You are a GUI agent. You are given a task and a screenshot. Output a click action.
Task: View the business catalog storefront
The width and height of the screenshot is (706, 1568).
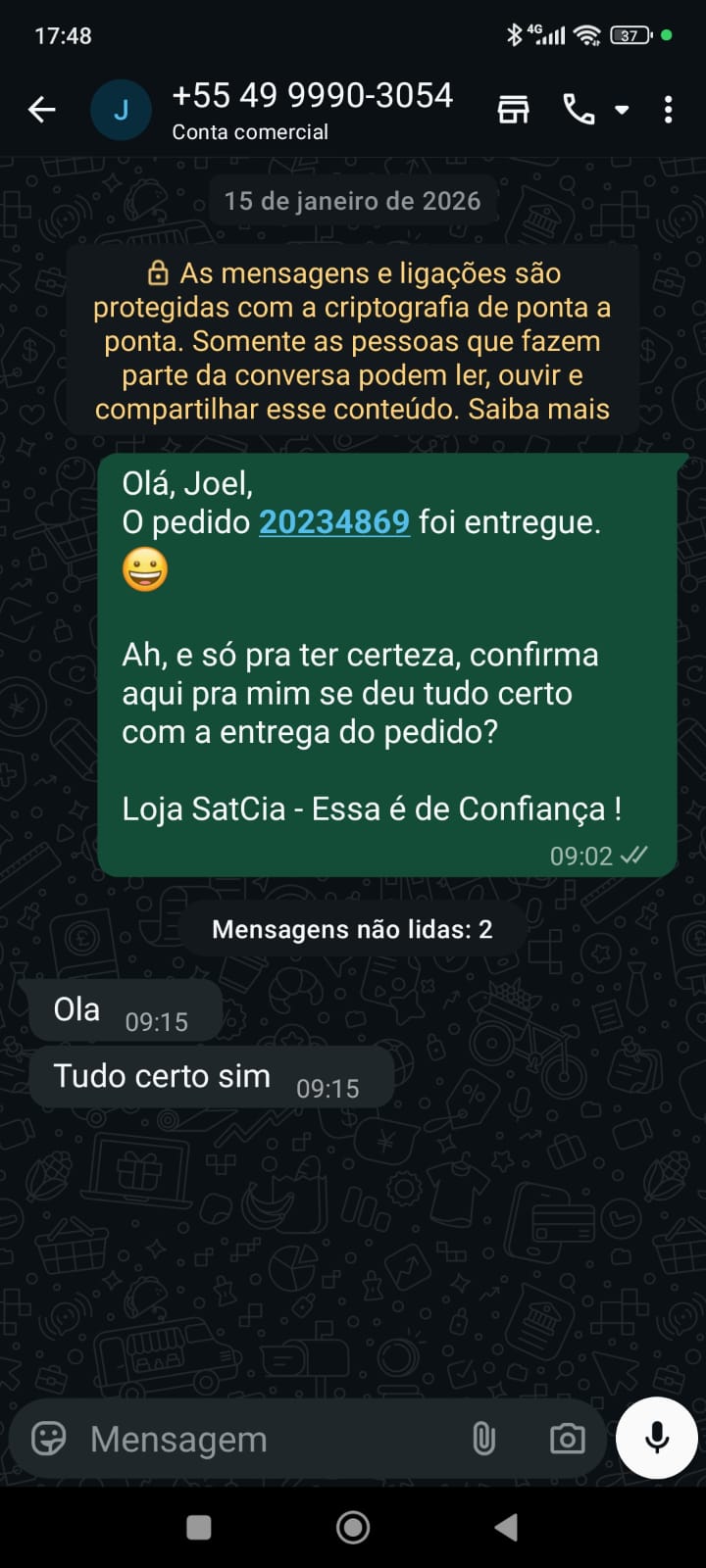[x=513, y=110]
